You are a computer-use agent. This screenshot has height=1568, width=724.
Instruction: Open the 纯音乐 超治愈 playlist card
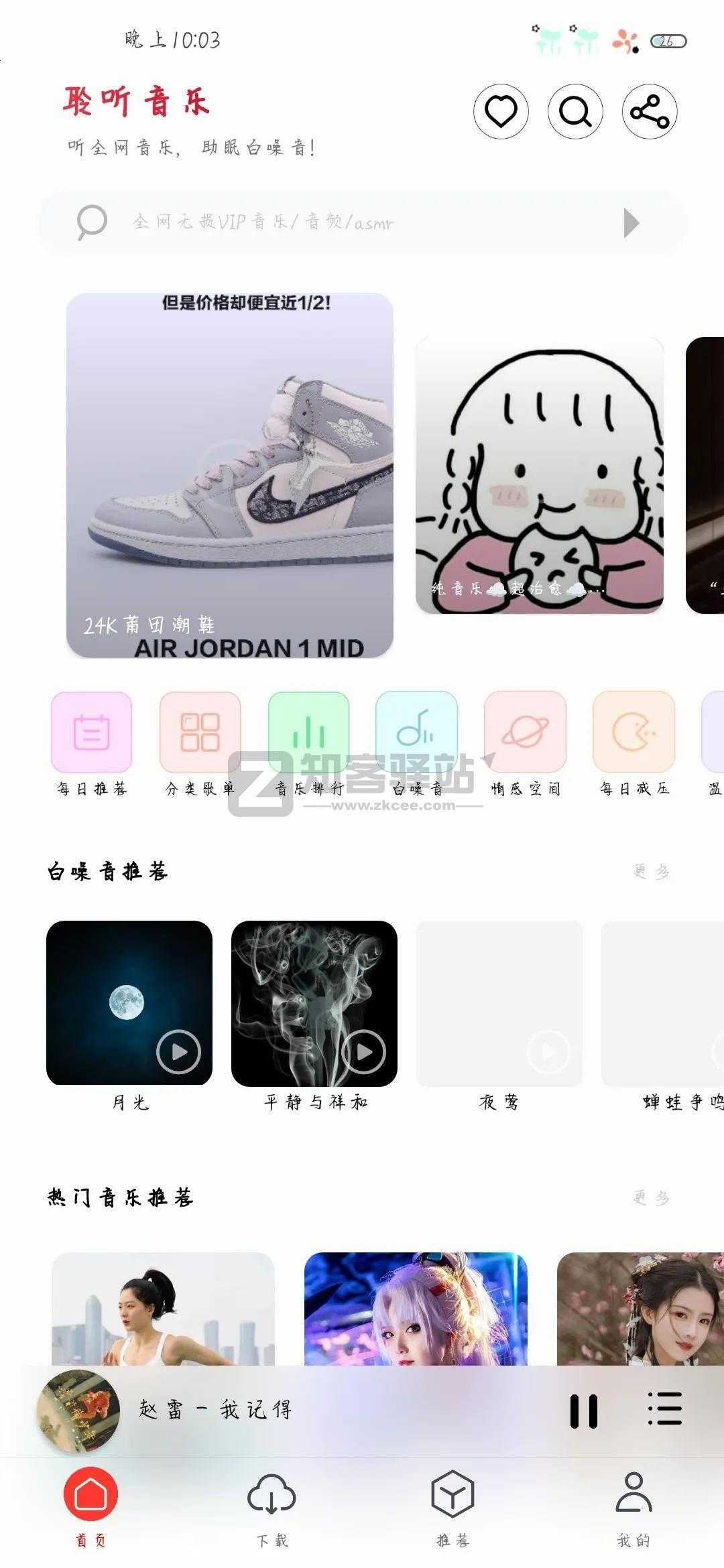540,474
